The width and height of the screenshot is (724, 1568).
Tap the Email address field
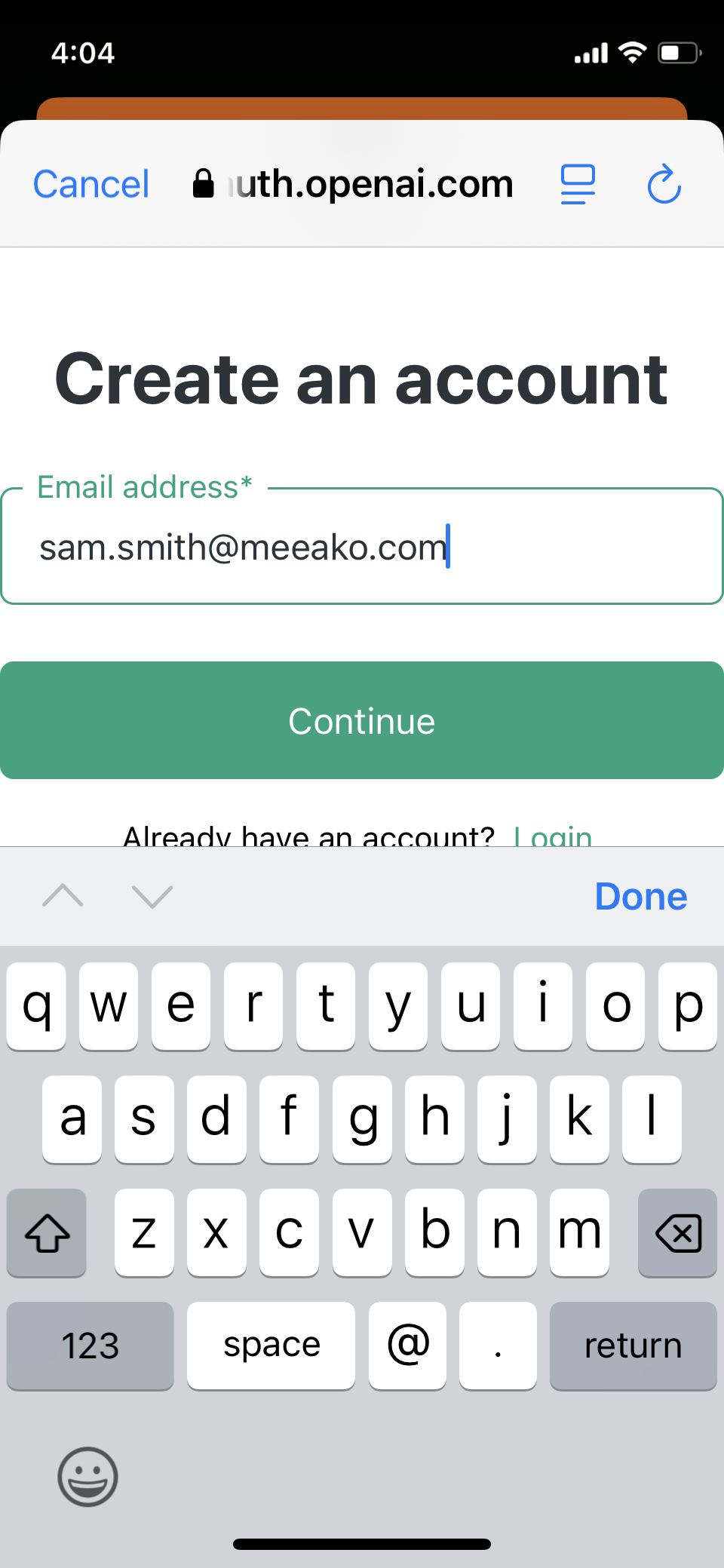click(362, 546)
